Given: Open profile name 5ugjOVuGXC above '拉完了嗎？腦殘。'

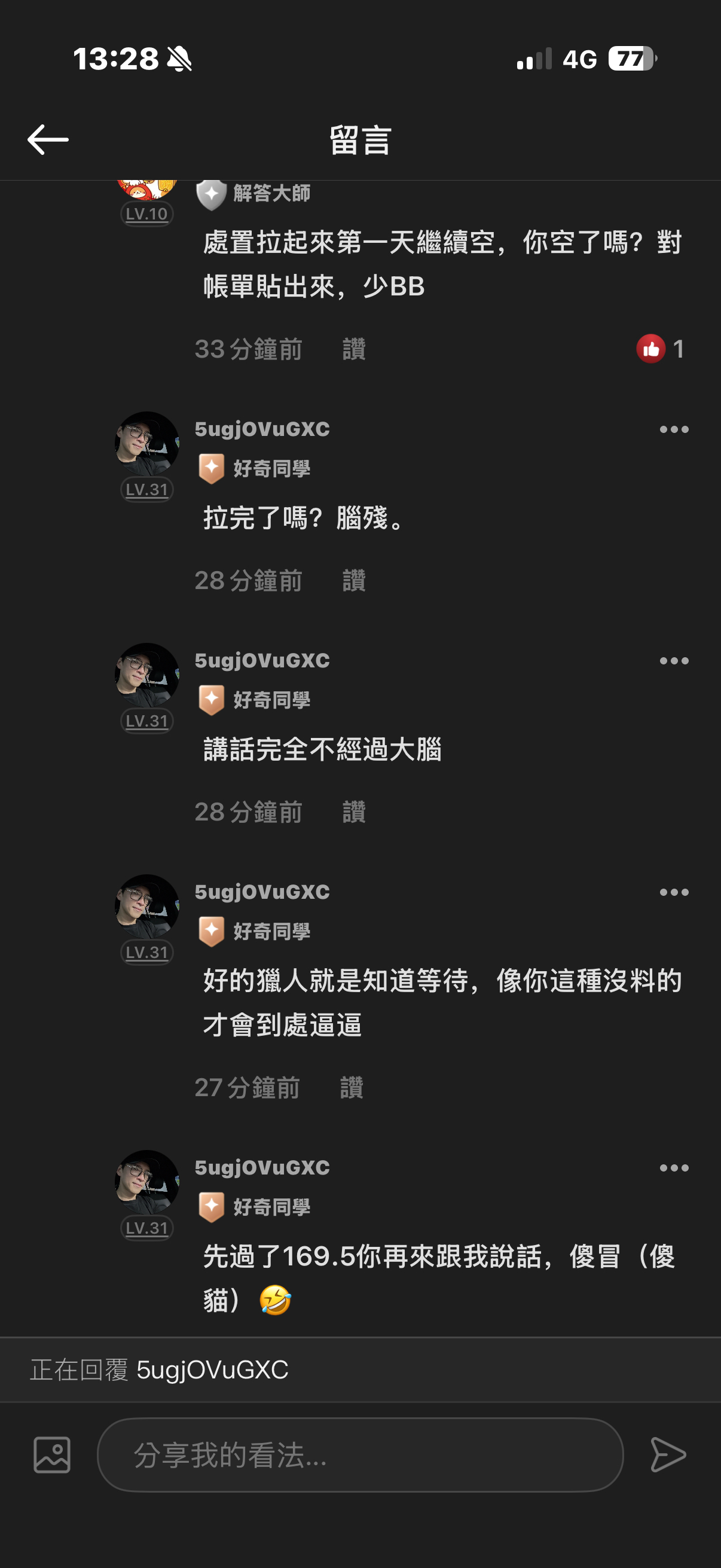Looking at the screenshot, I should tap(262, 429).
